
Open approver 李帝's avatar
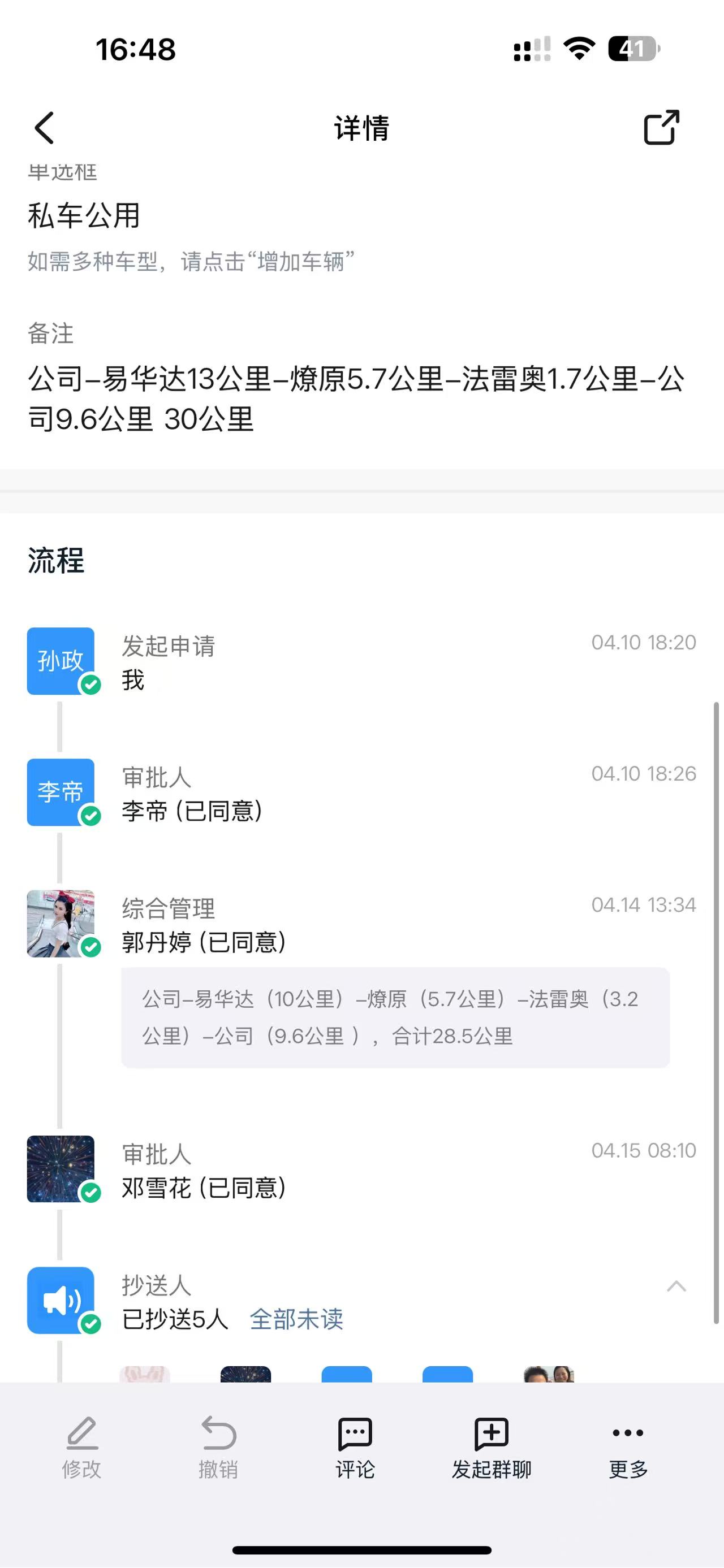coord(61,792)
